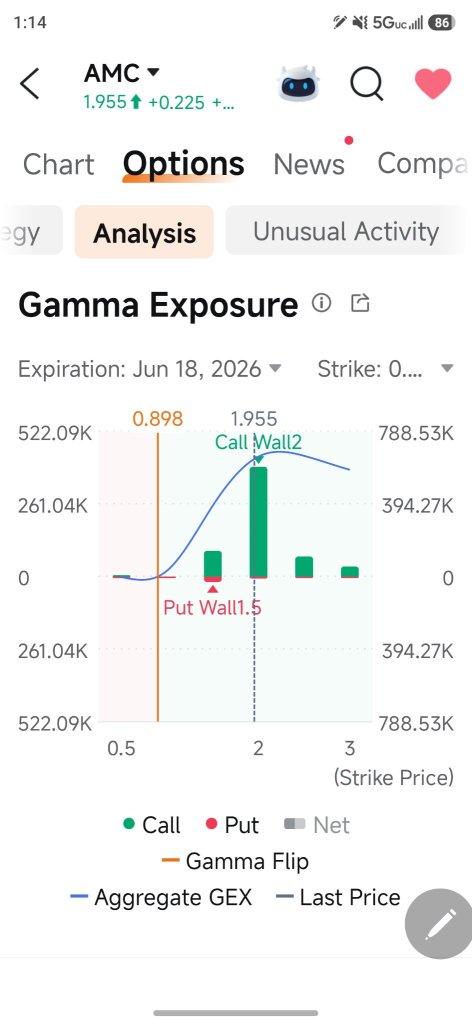Open the Company tab
472x1024 pixels.
point(422,164)
